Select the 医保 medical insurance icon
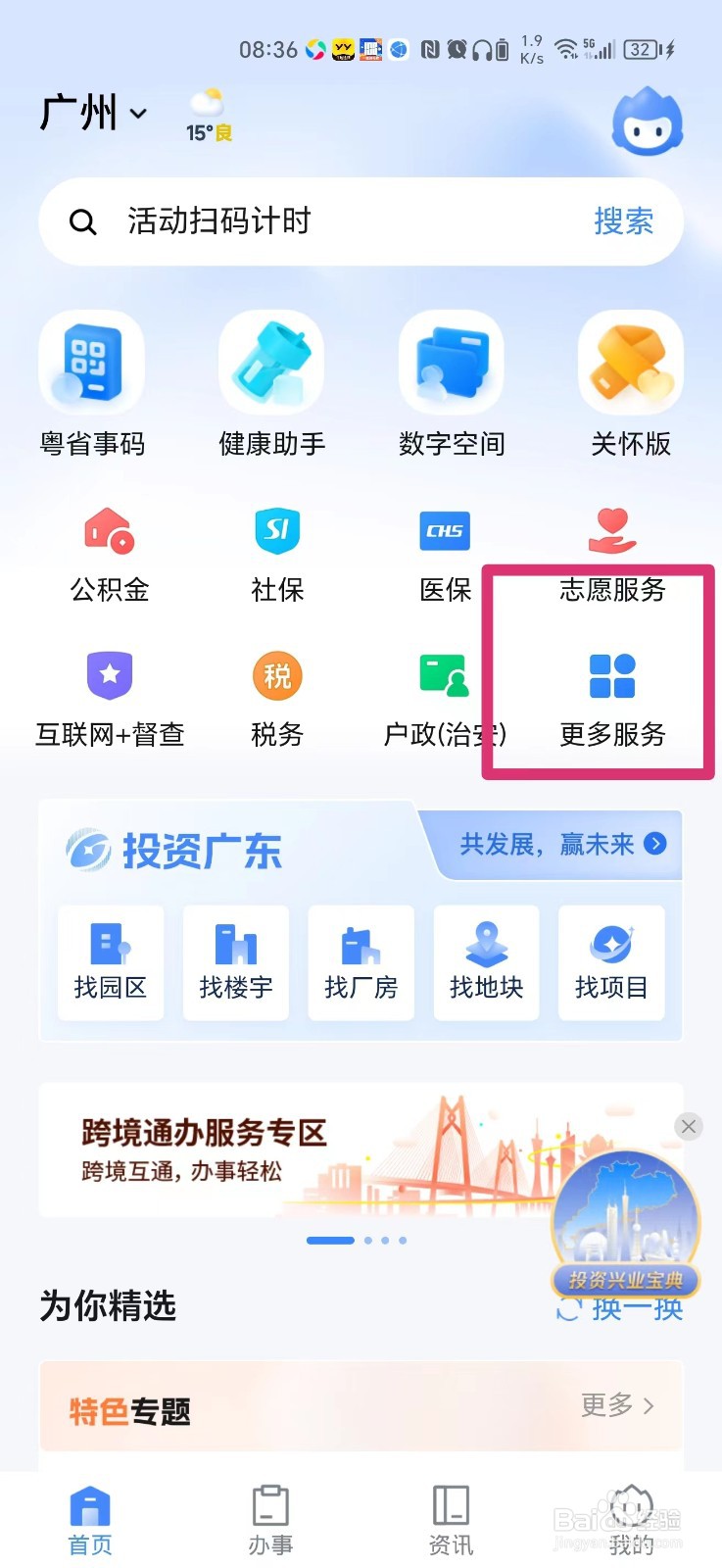The image size is (722, 1568). pos(444,554)
